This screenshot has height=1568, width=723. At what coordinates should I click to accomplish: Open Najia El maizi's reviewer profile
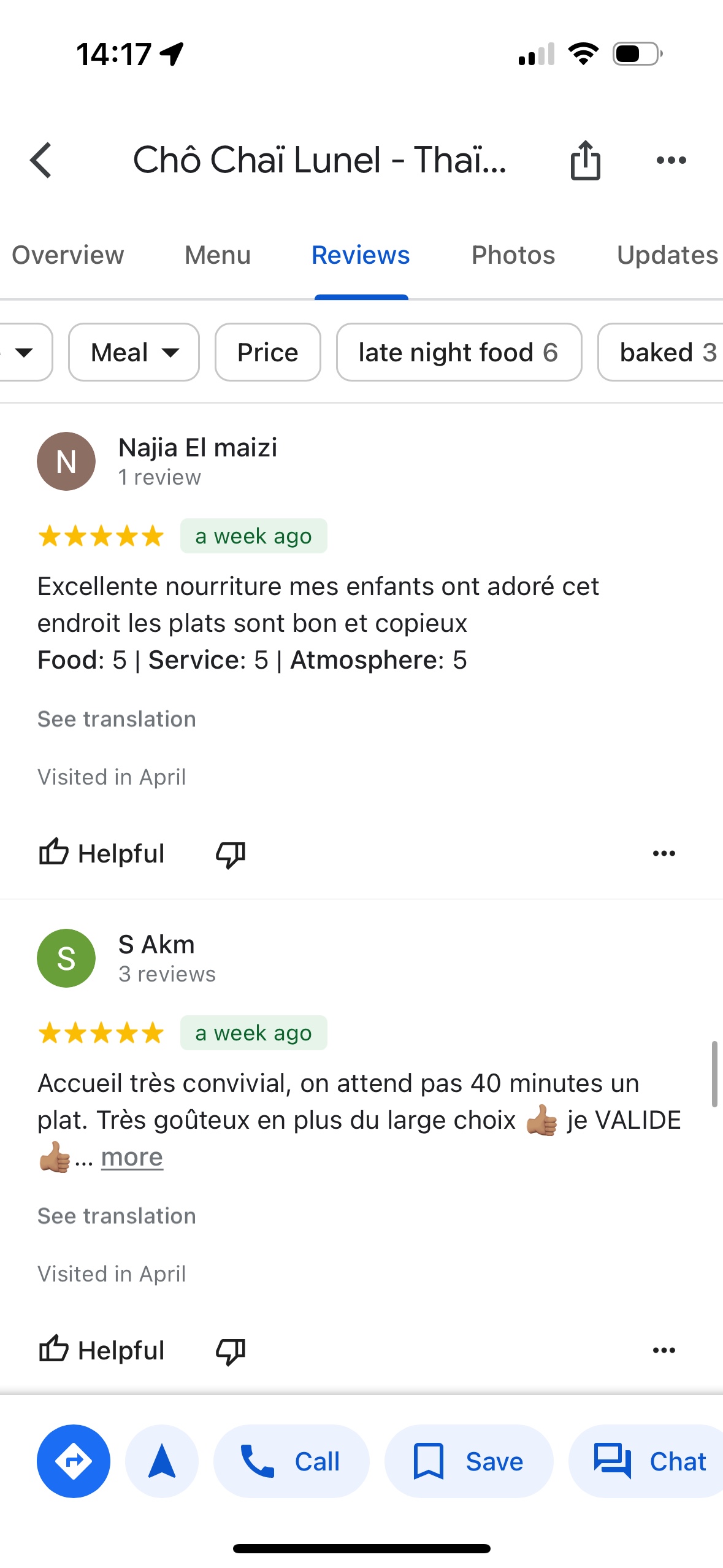197,448
